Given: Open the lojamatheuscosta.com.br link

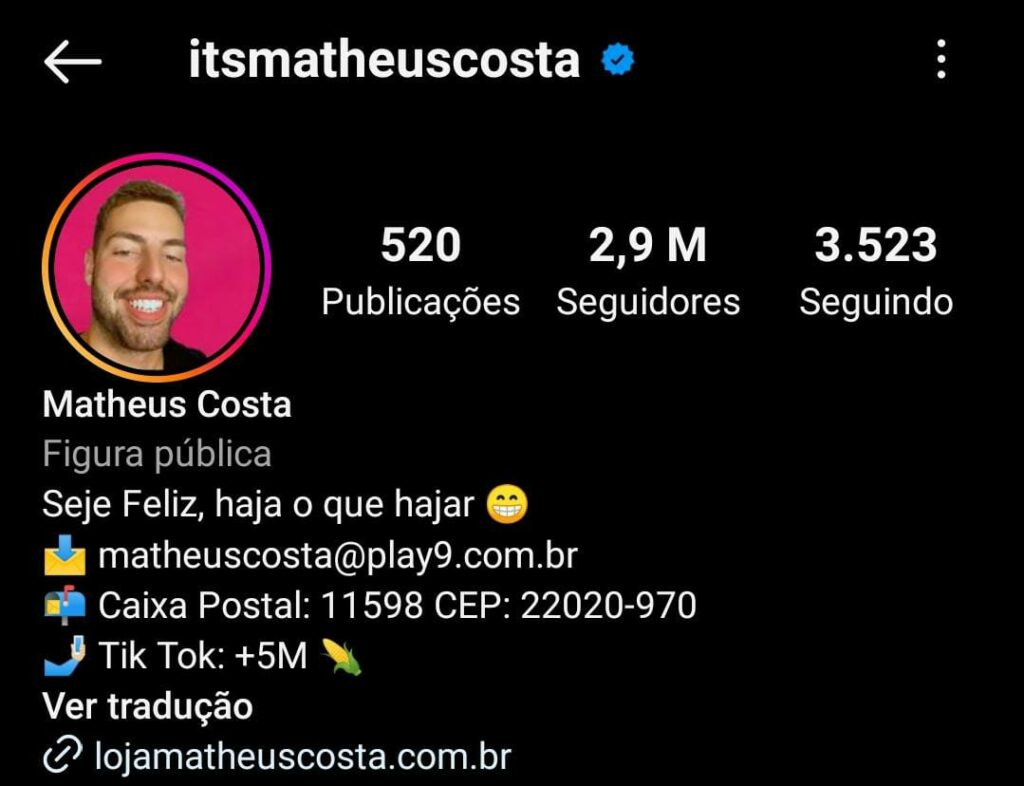Looking at the screenshot, I should [x=300, y=757].
